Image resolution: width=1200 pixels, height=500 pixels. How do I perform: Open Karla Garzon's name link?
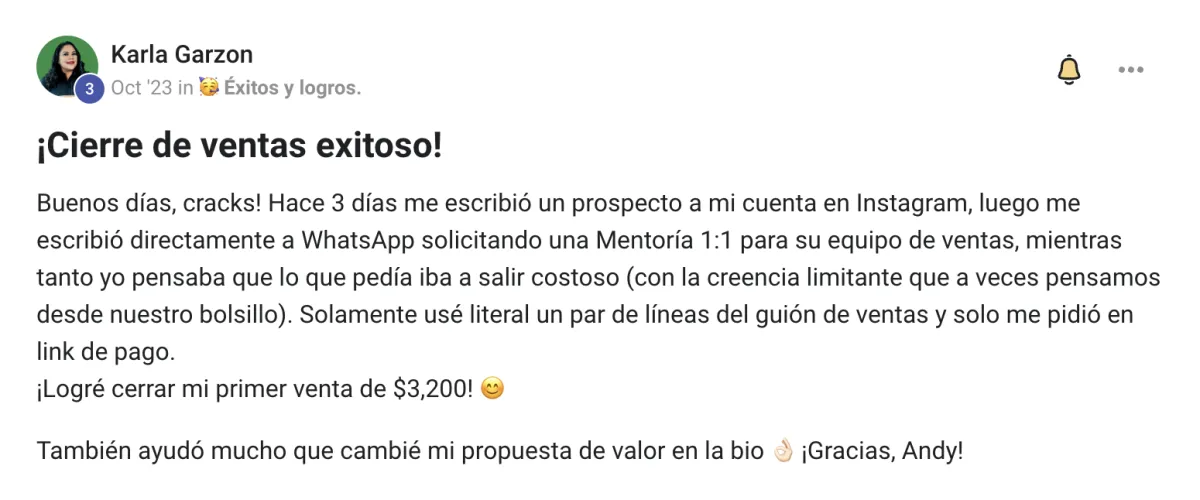[x=181, y=54]
